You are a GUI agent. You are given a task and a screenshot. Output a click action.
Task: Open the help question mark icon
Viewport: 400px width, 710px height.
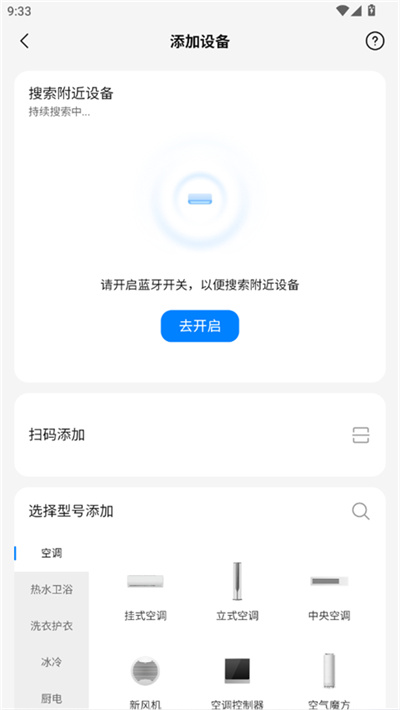[375, 41]
